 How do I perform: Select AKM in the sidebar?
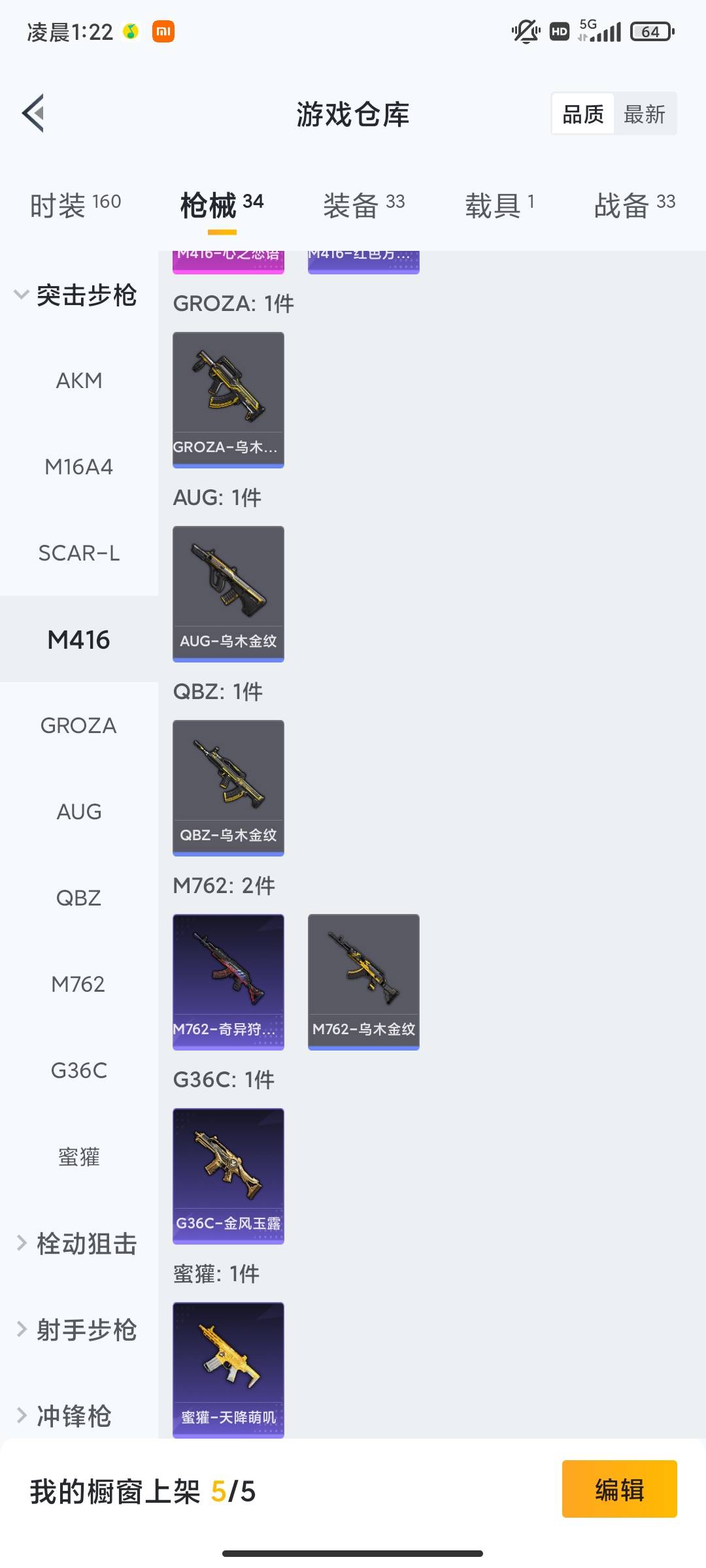tap(79, 380)
